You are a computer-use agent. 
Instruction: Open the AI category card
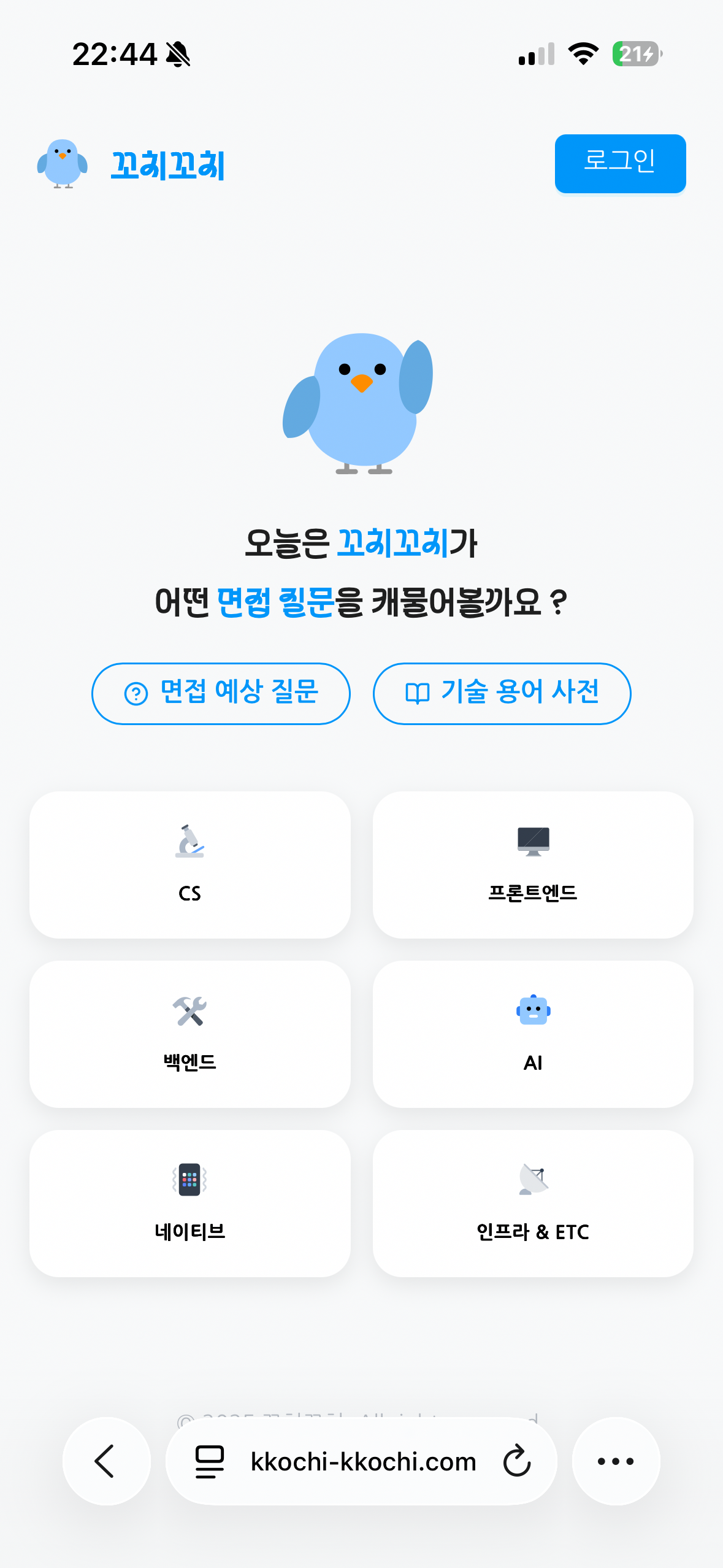(533, 1034)
